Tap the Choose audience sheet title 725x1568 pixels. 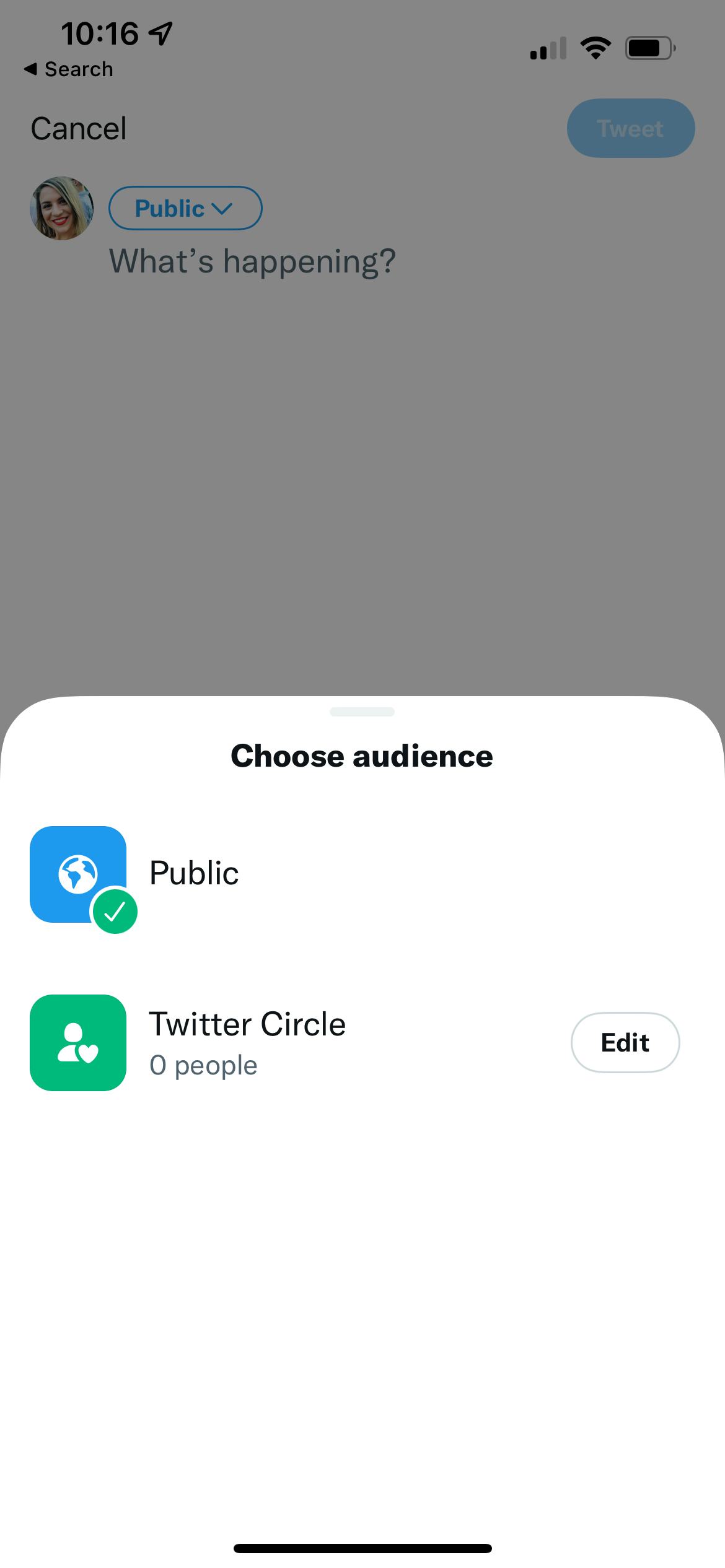coord(361,756)
